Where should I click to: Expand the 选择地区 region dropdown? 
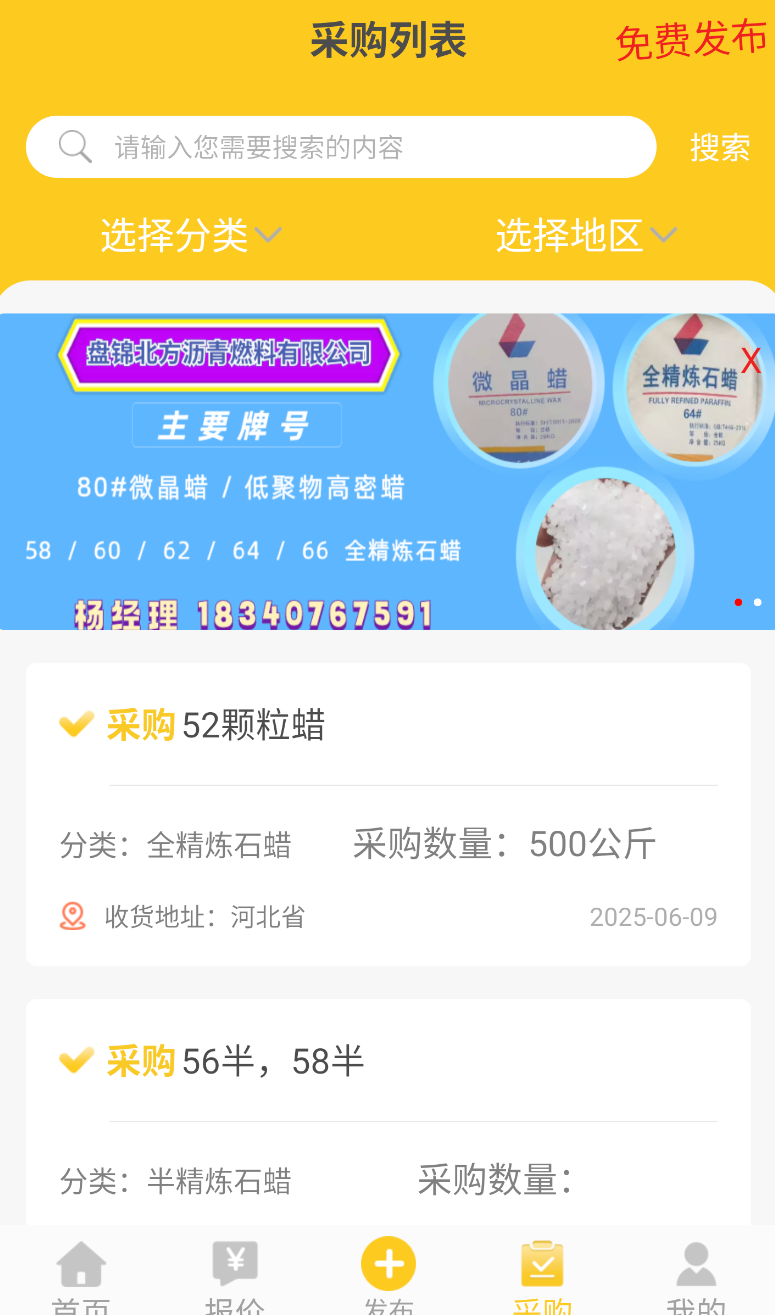coord(572,235)
